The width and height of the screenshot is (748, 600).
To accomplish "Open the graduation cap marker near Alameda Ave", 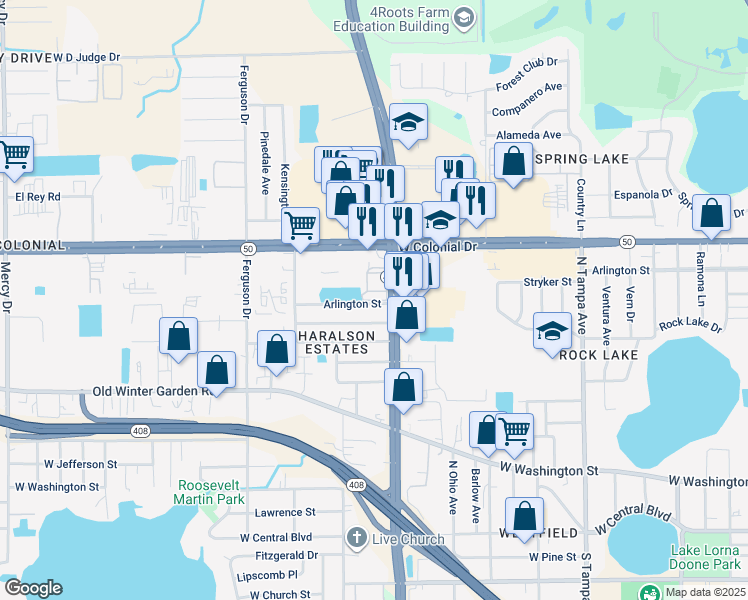I will point(408,122).
